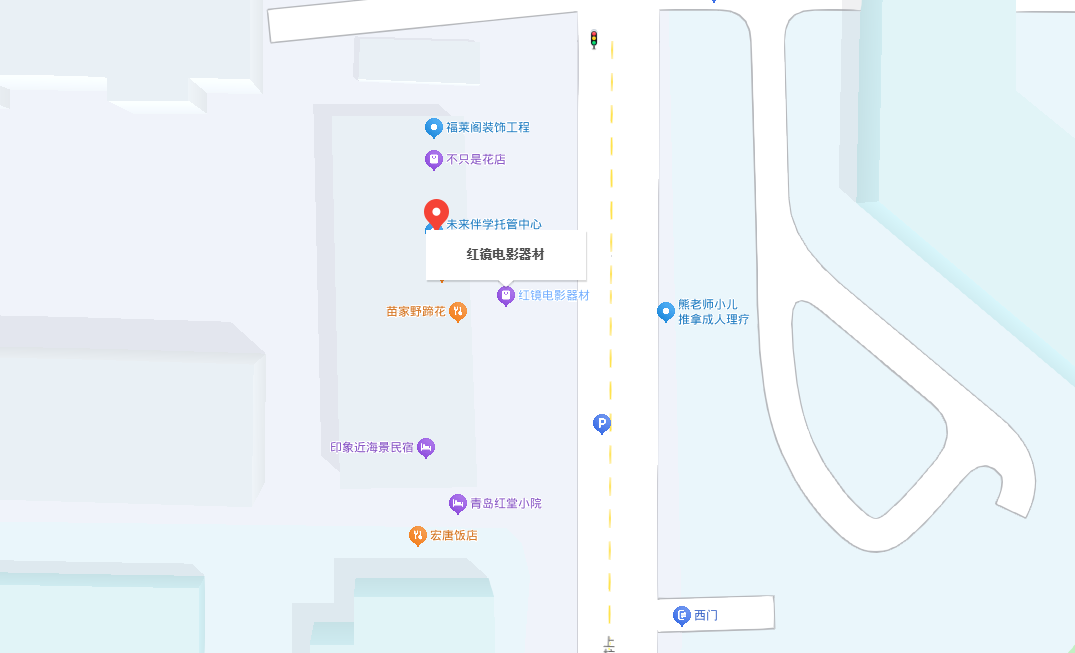Tap the red location pin
1075x653 pixels.
point(436,214)
